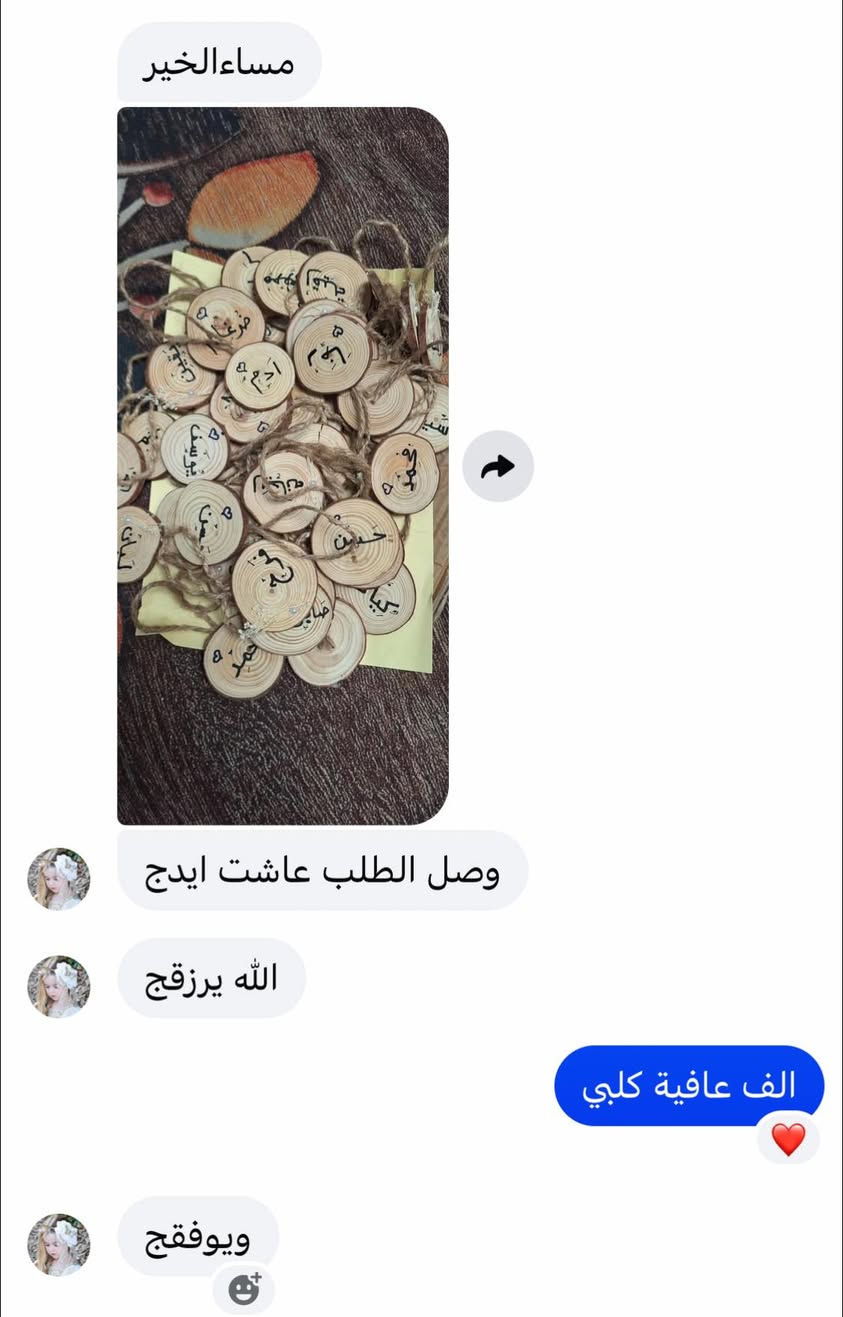Open the heart reaction under الف عافية كلبي
The height and width of the screenshot is (1317, 843).
[x=788, y=1139]
